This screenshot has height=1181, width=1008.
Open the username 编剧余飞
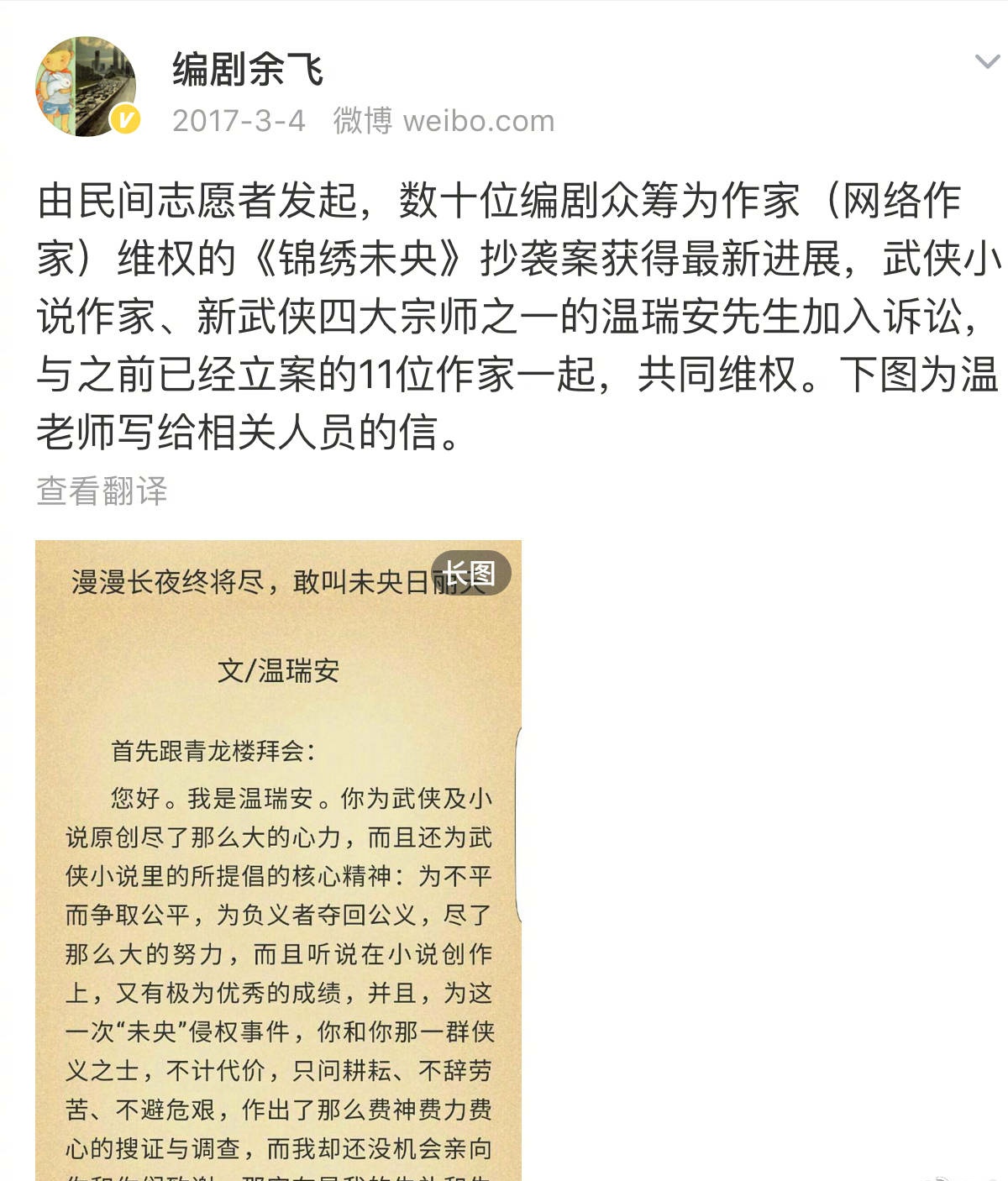tap(248, 69)
